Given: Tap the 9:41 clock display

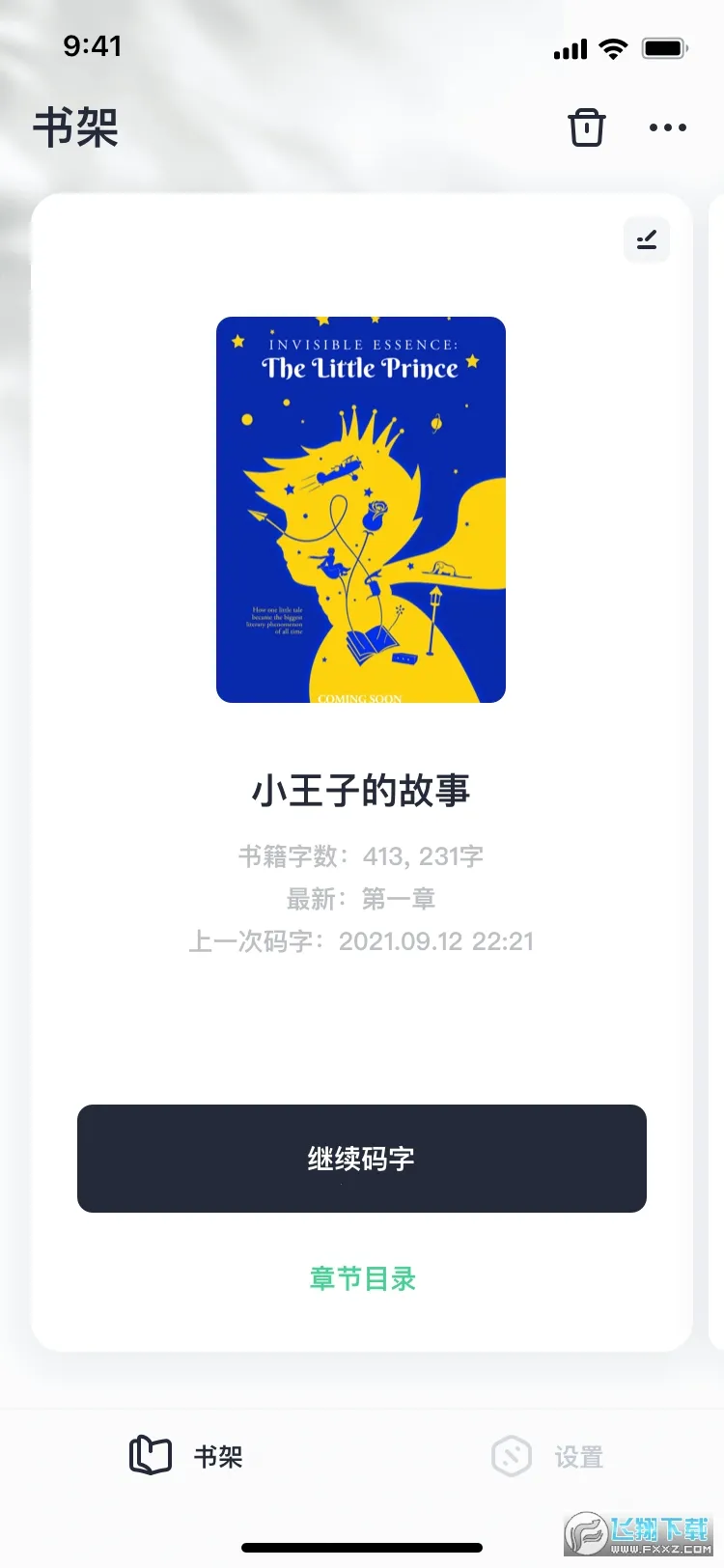Looking at the screenshot, I should pos(94,45).
